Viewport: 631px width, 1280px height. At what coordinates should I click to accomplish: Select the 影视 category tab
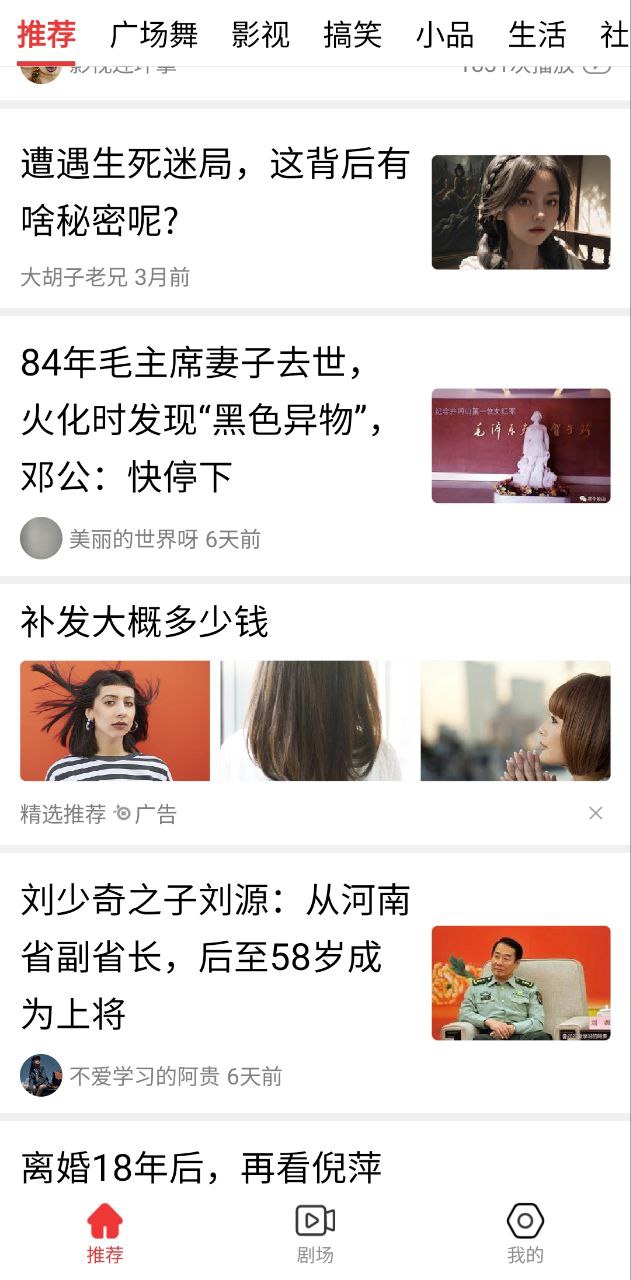point(261,35)
